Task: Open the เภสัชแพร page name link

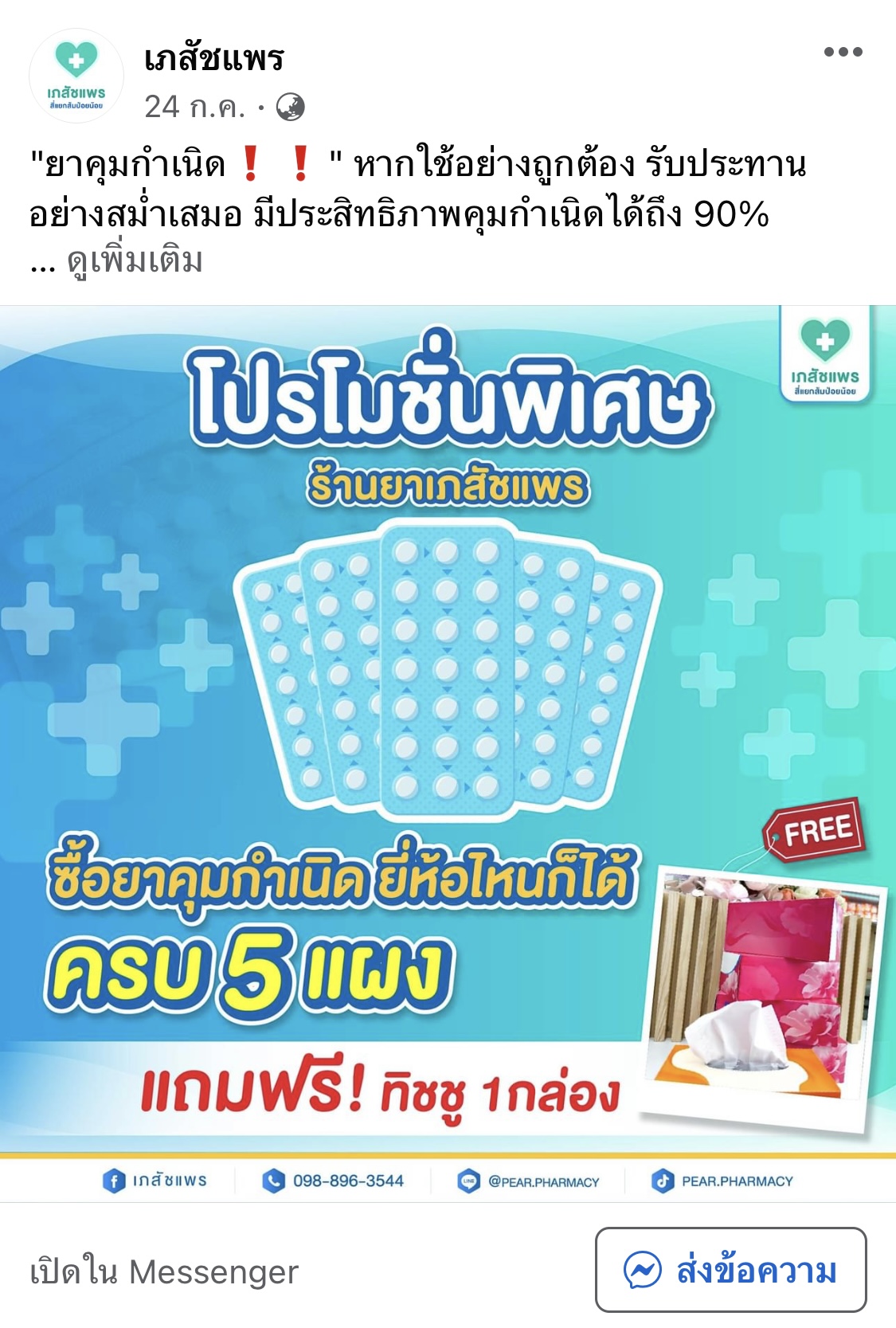Action: [x=214, y=59]
